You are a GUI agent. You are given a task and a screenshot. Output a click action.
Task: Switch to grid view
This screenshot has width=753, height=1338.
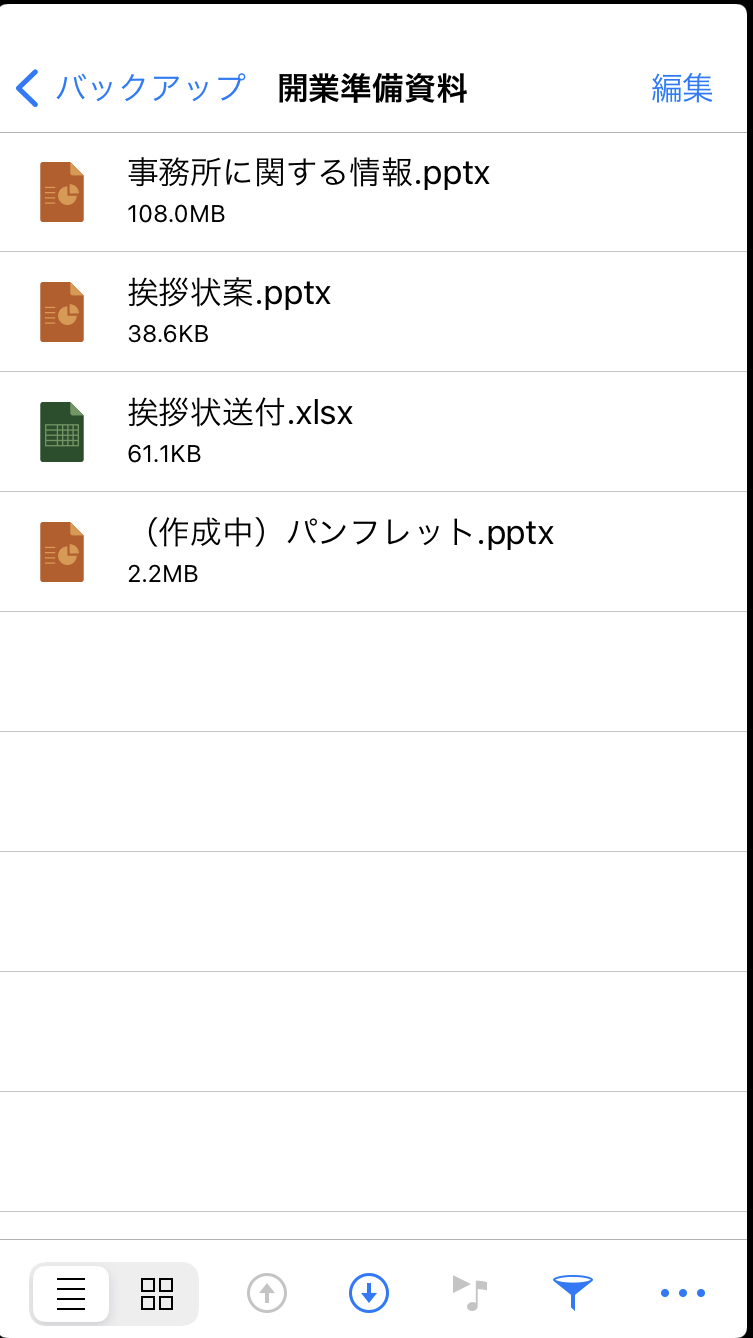click(x=156, y=1294)
